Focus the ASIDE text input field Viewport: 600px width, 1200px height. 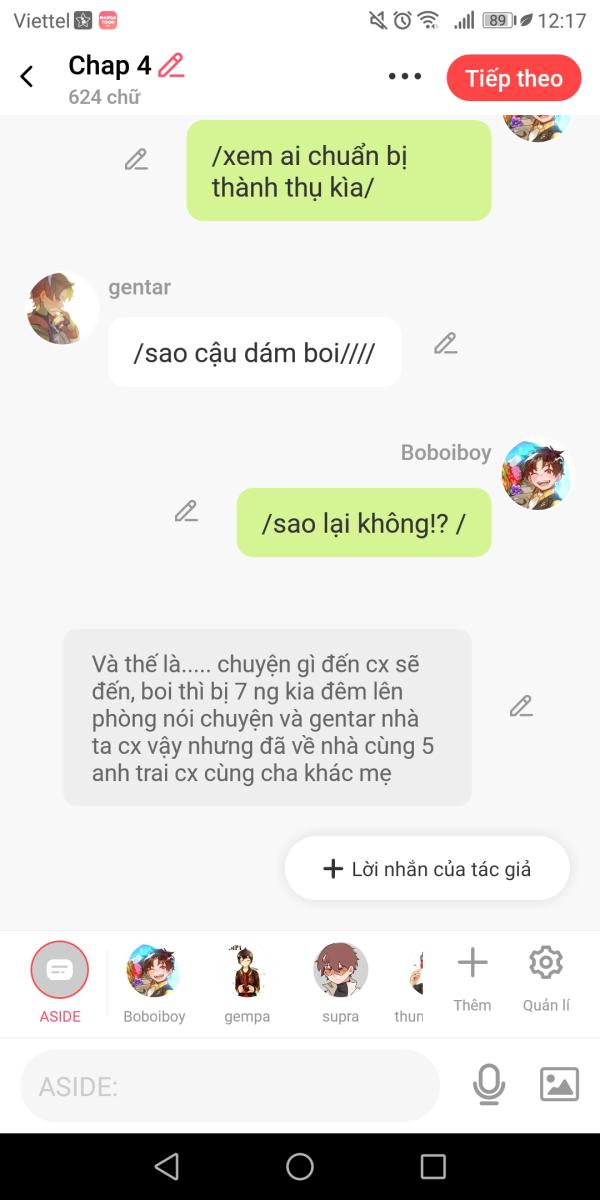(x=230, y=1086)
